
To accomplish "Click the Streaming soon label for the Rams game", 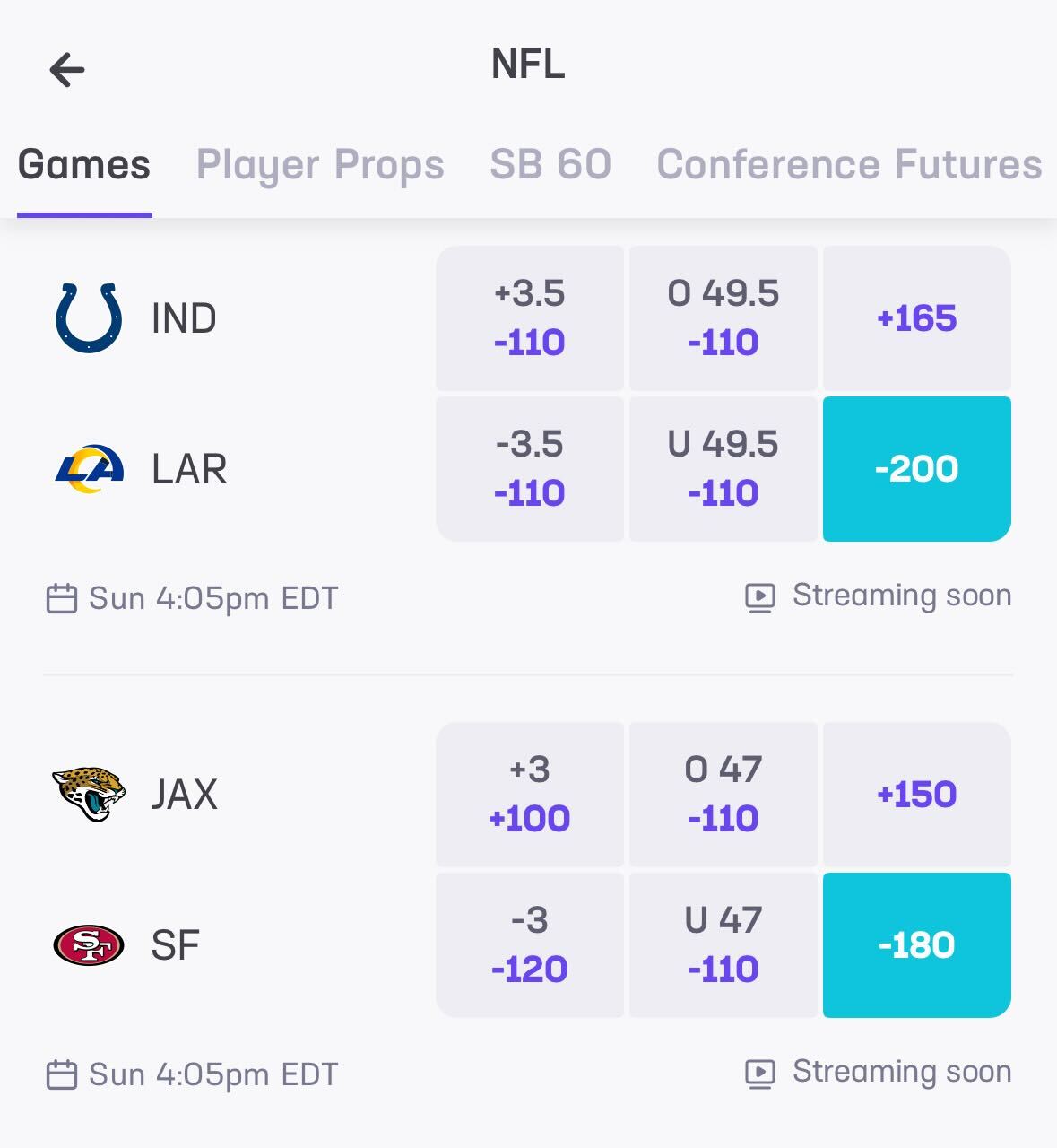I will pos(900,595).
